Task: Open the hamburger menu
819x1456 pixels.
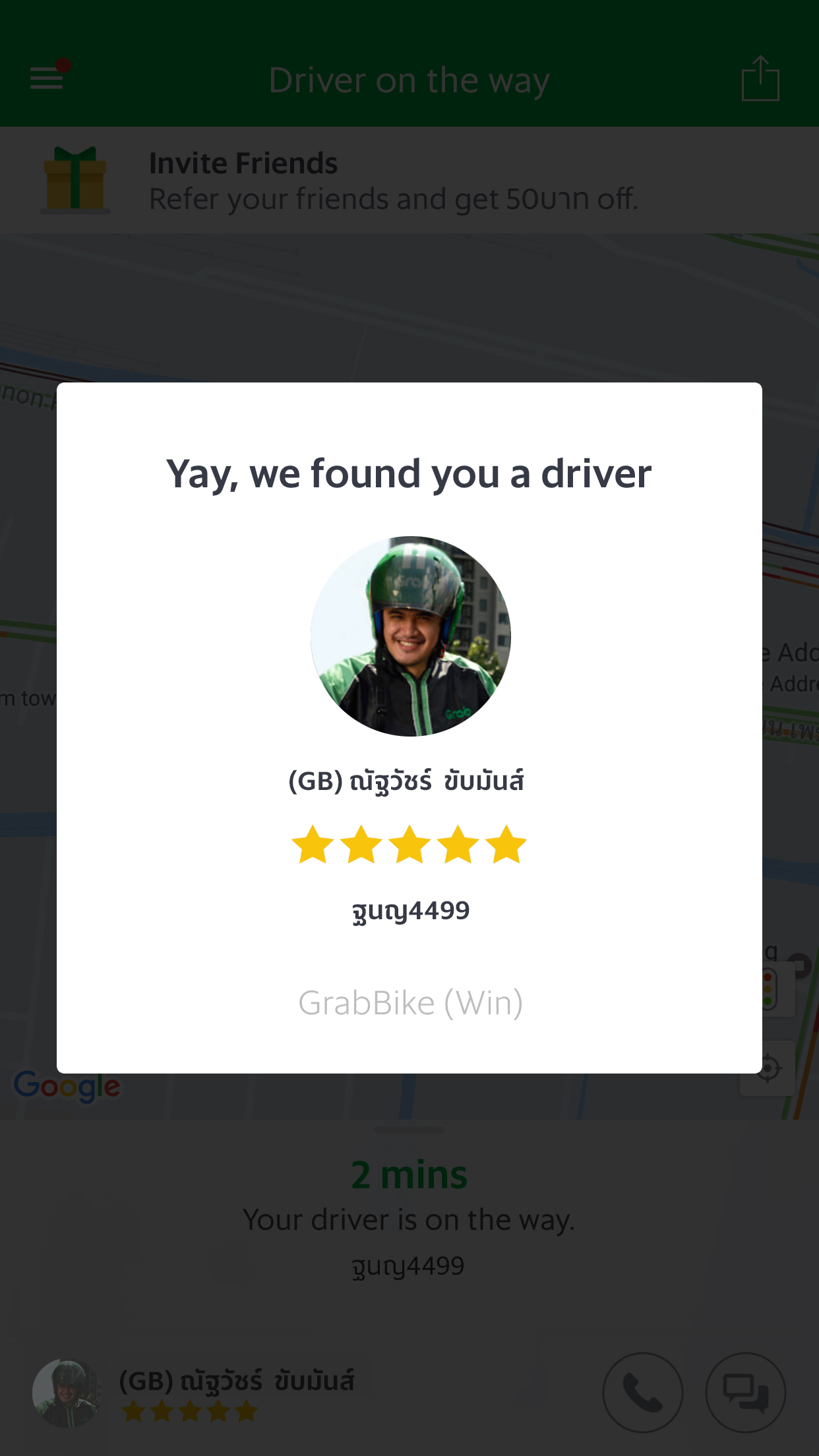Action: [x=47, y=78]
